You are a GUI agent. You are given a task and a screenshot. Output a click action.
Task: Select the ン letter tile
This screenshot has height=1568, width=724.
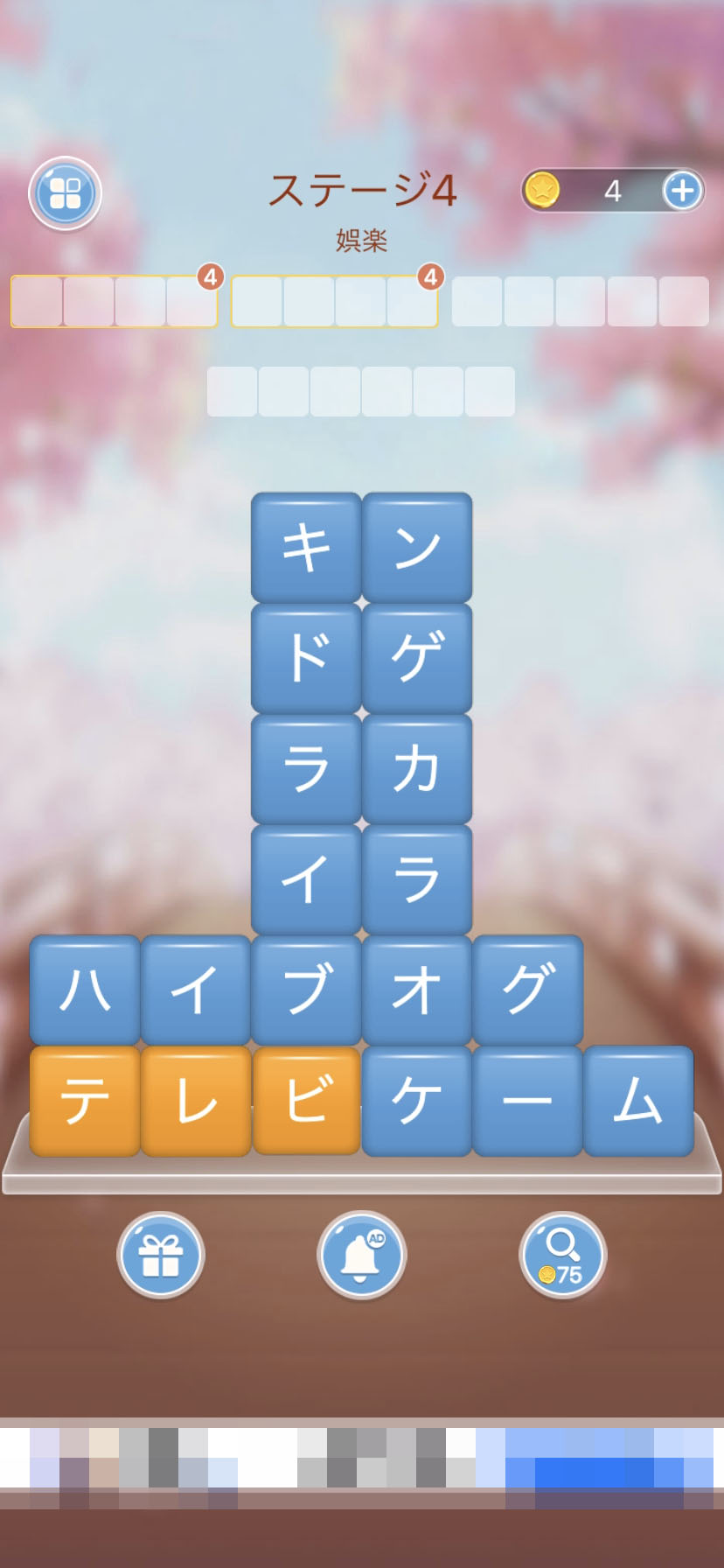[417, 547]
